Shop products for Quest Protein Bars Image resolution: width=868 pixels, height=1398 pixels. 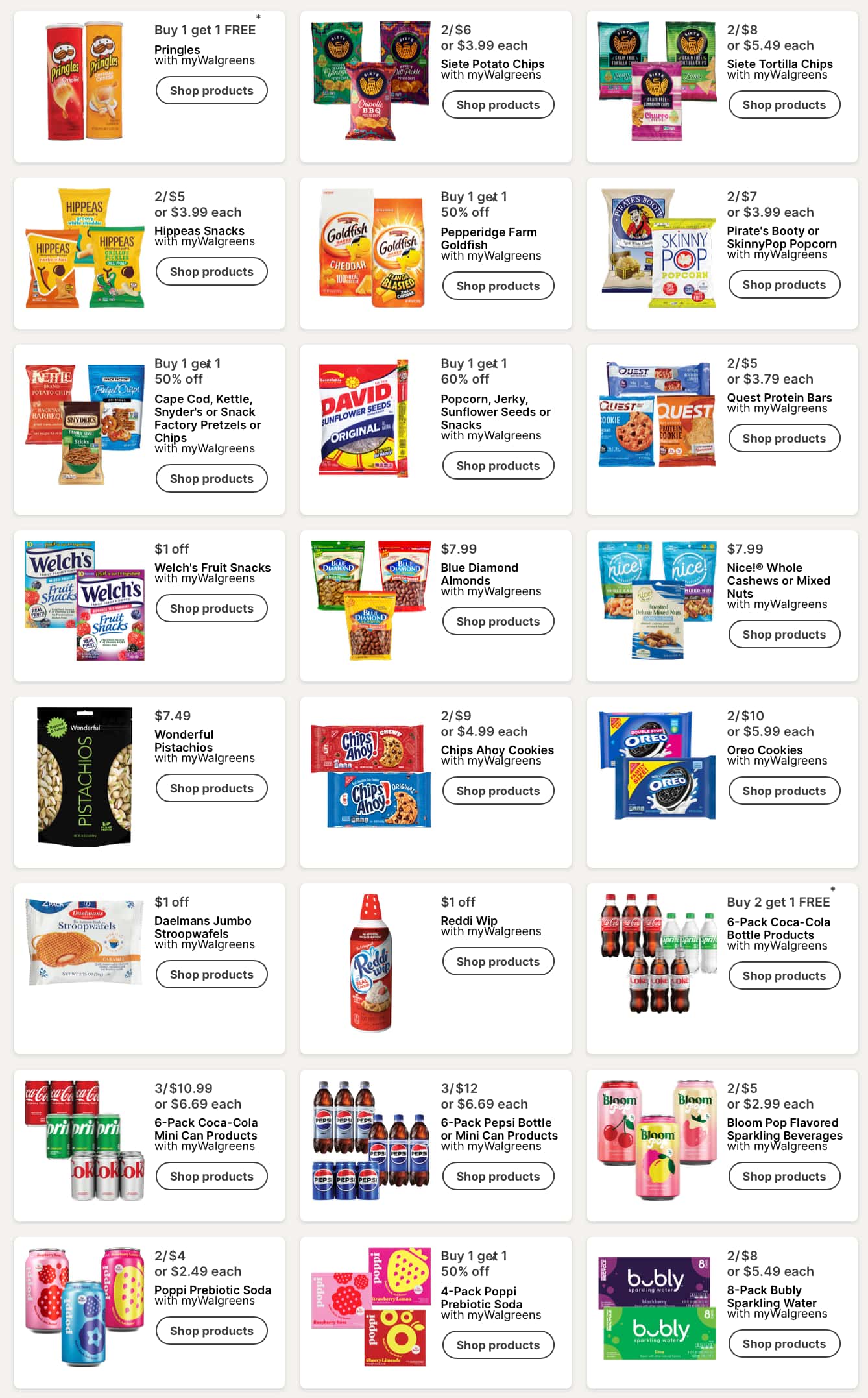(784, 439)
